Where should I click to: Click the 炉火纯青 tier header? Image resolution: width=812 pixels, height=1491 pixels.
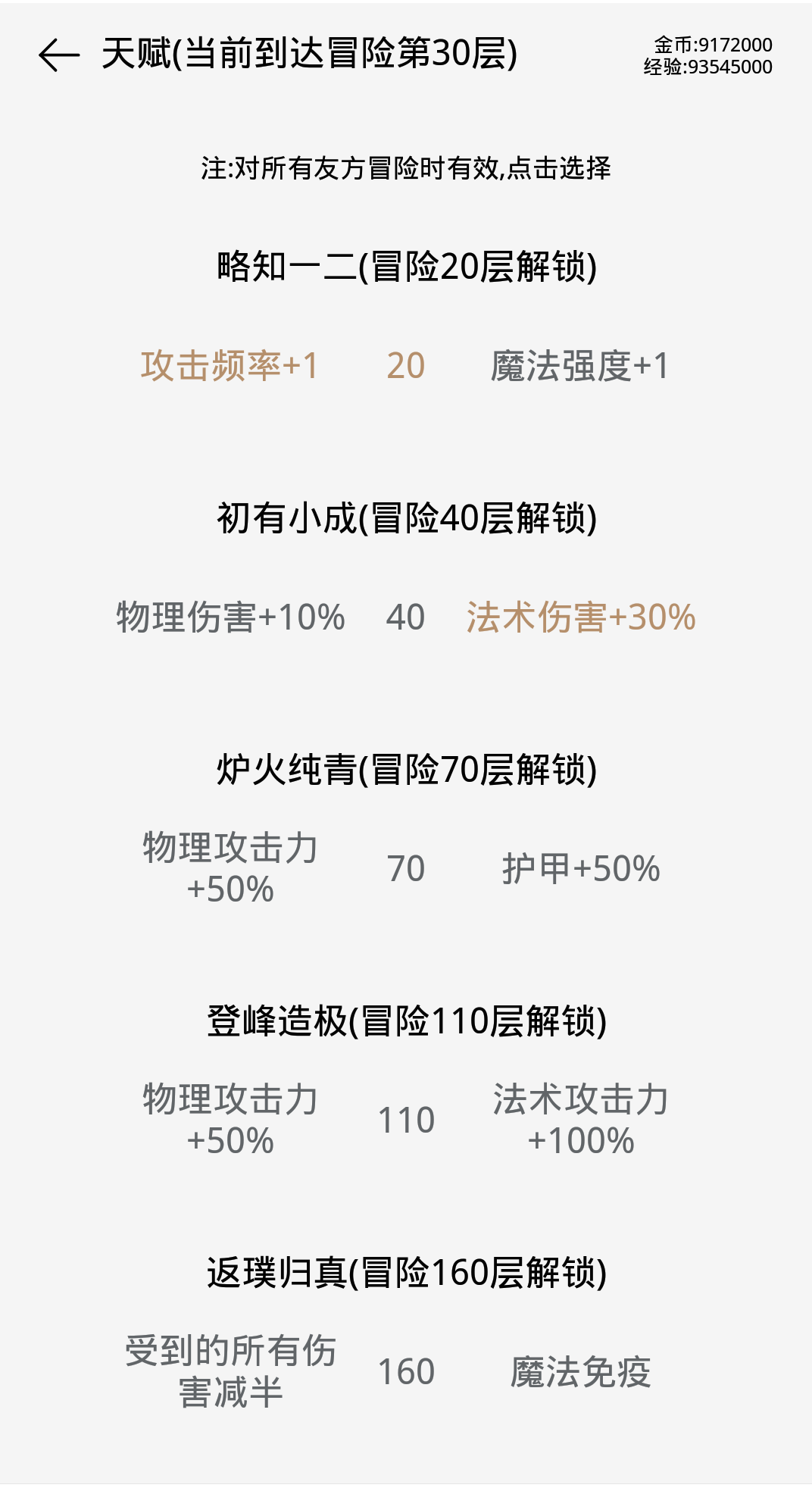pos(406,771)
